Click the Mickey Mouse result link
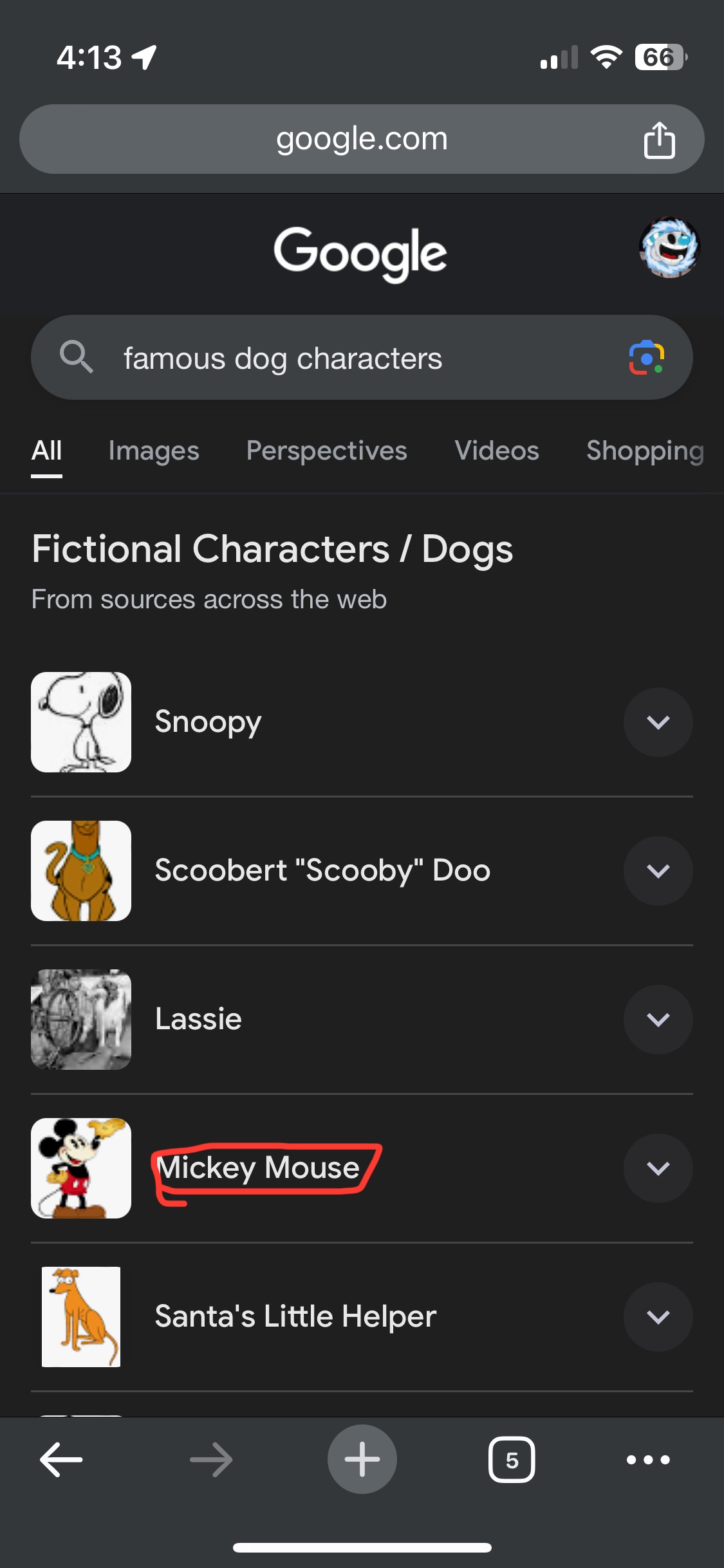724x1568 pixels. [257, 1168]
